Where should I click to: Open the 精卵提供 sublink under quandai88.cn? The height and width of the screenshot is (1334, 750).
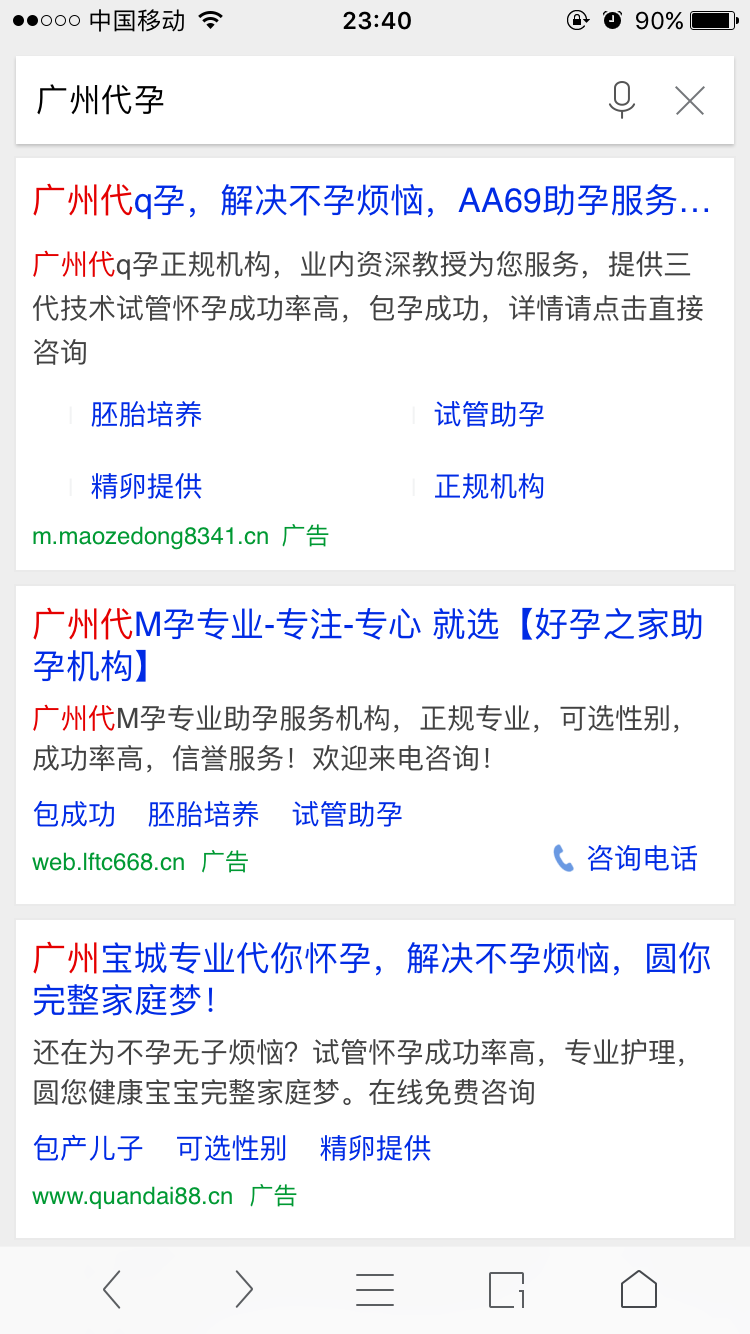[x=375, y=1148]
